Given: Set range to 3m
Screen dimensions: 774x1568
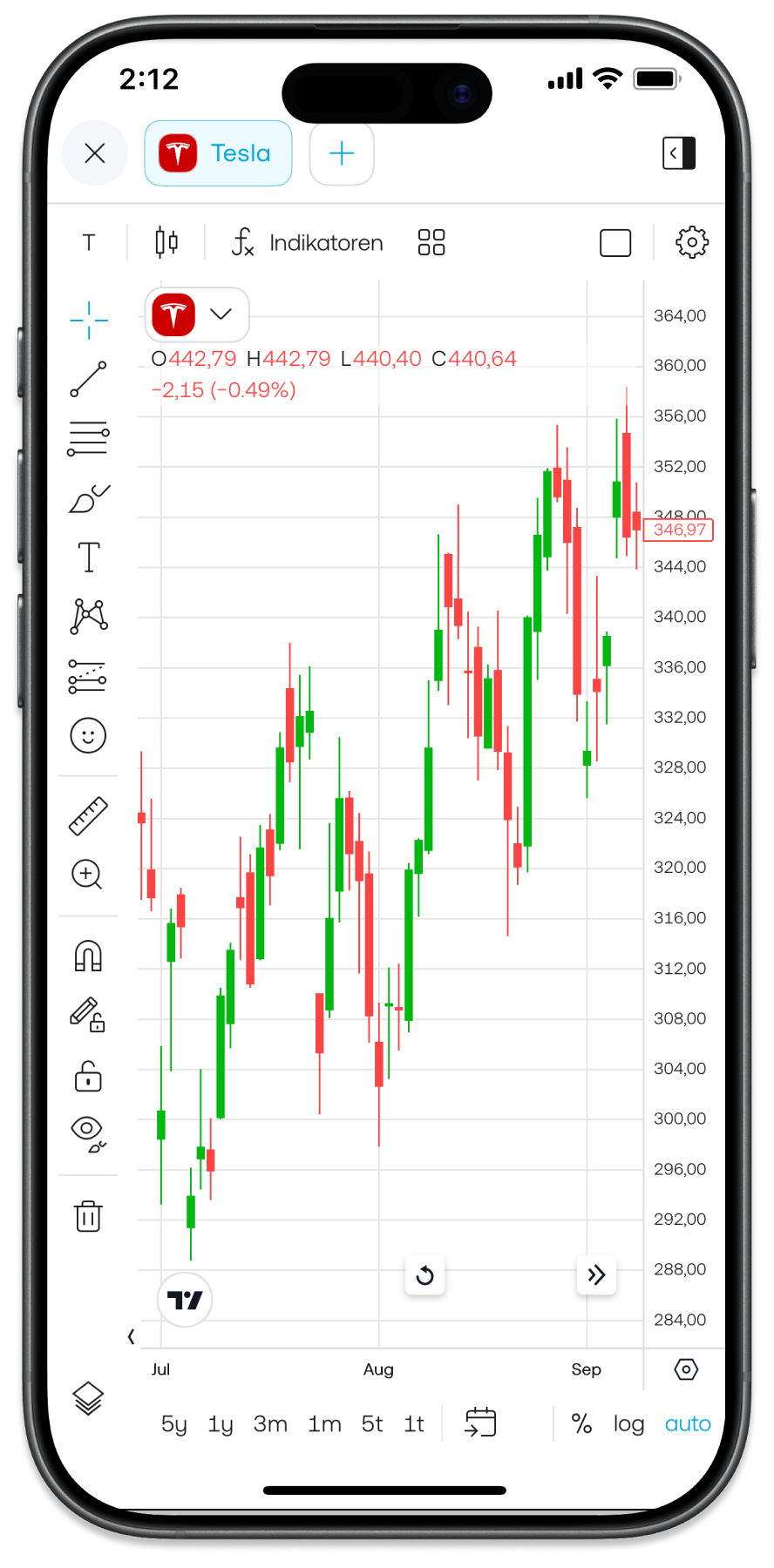Looking at the screenshot, I should (x=270, y=1424).
